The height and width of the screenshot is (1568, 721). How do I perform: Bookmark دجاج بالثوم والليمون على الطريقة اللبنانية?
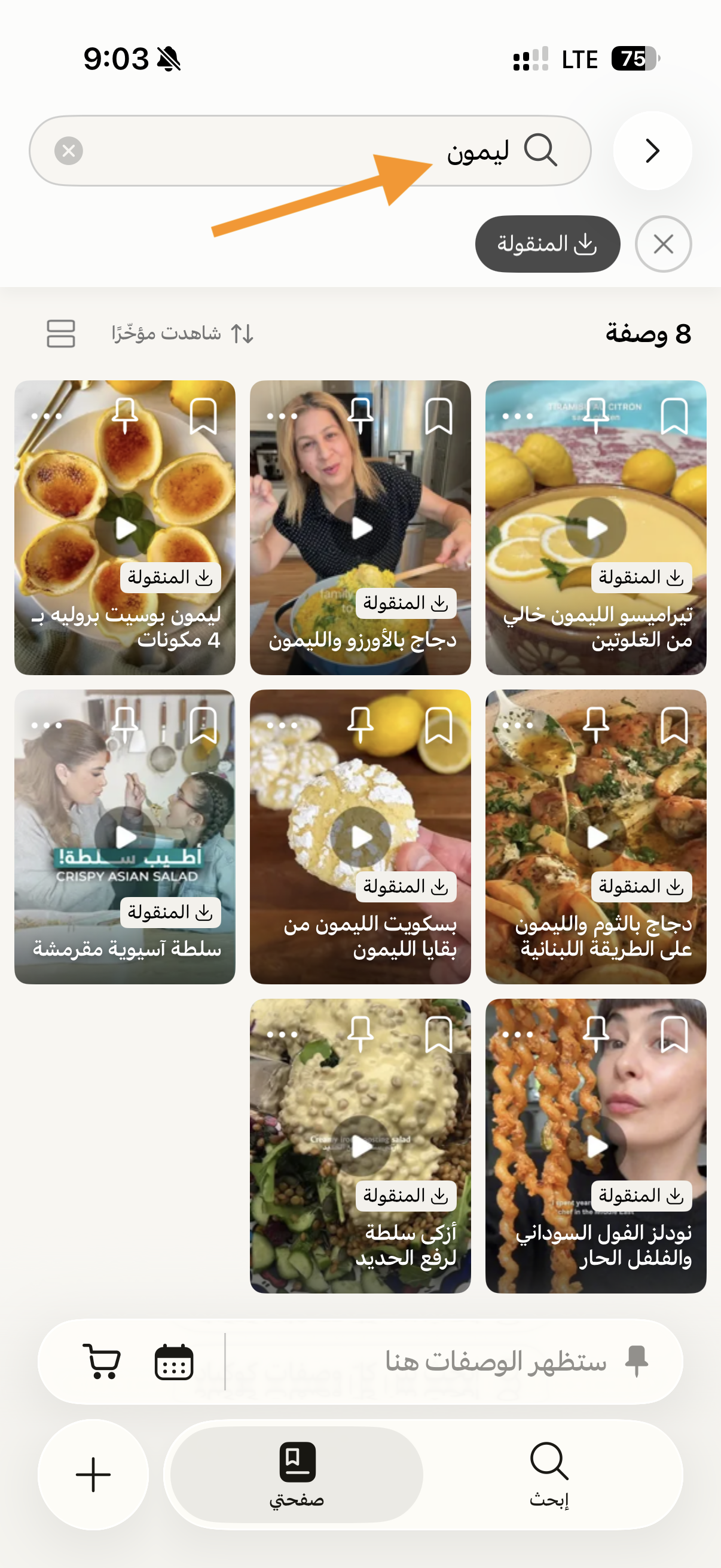pyautogui.click(x=674, y=725)
